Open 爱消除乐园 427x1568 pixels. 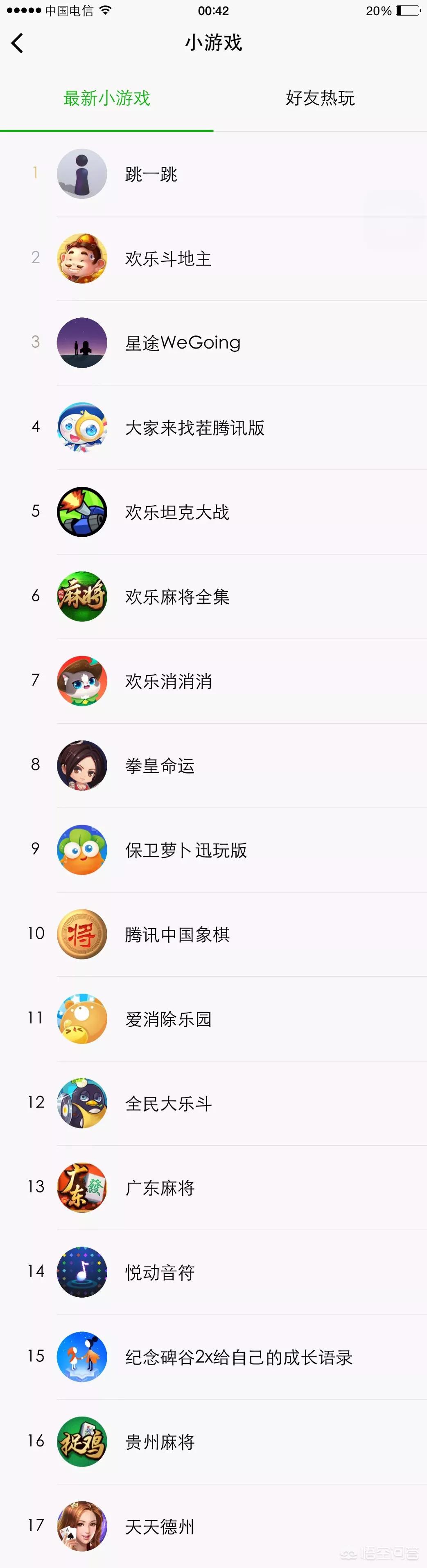click(x=168, y=1019)
